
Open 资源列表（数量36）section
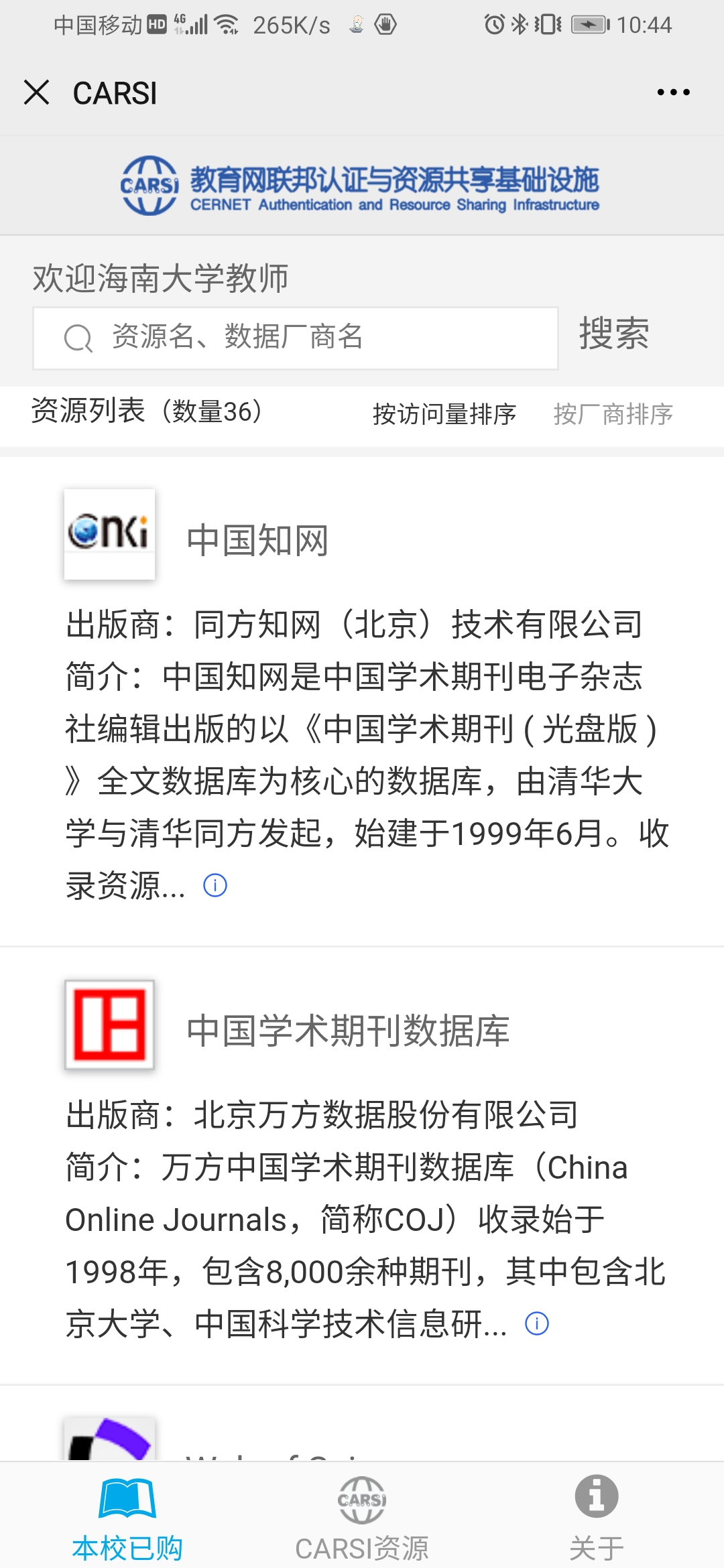[x=146, y=412]
